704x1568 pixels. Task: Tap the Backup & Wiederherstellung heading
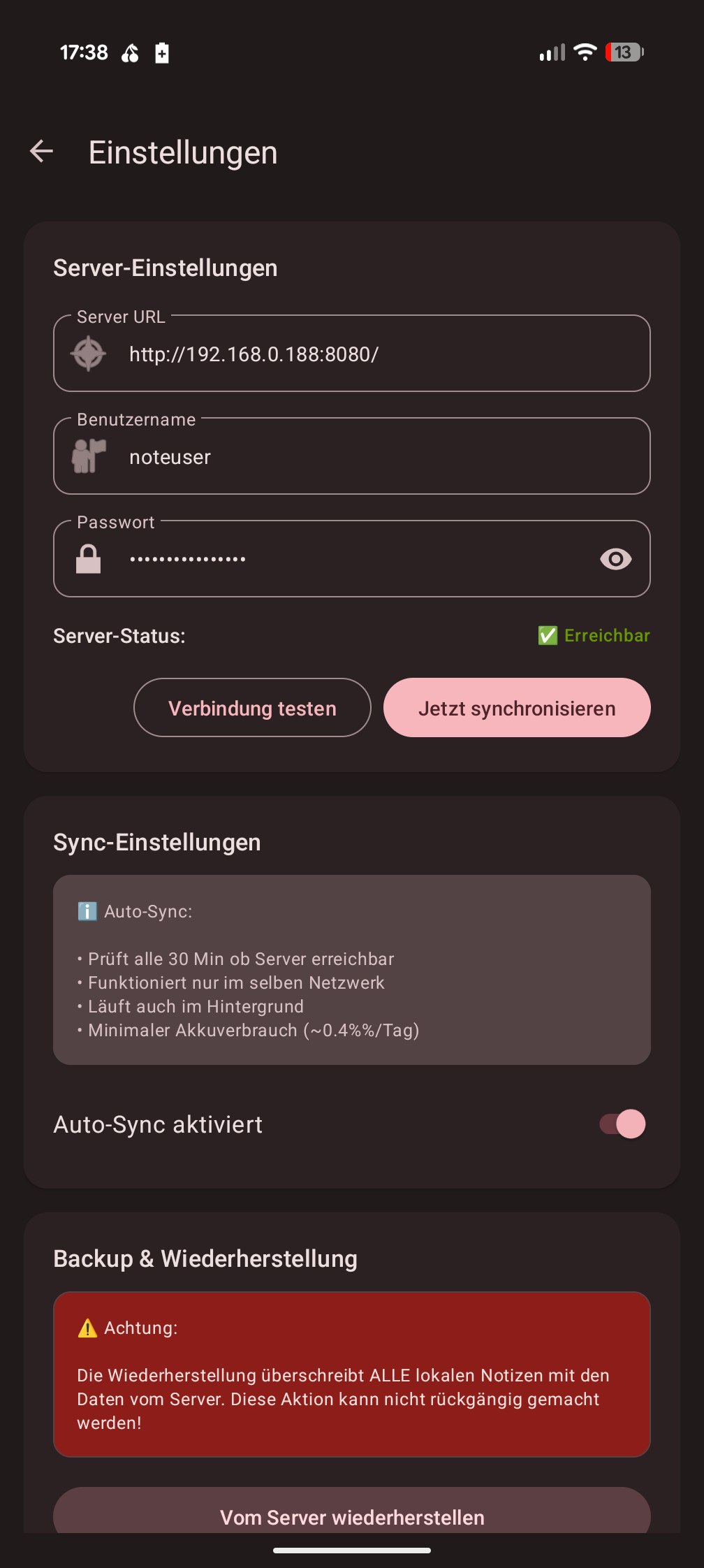205,1258
